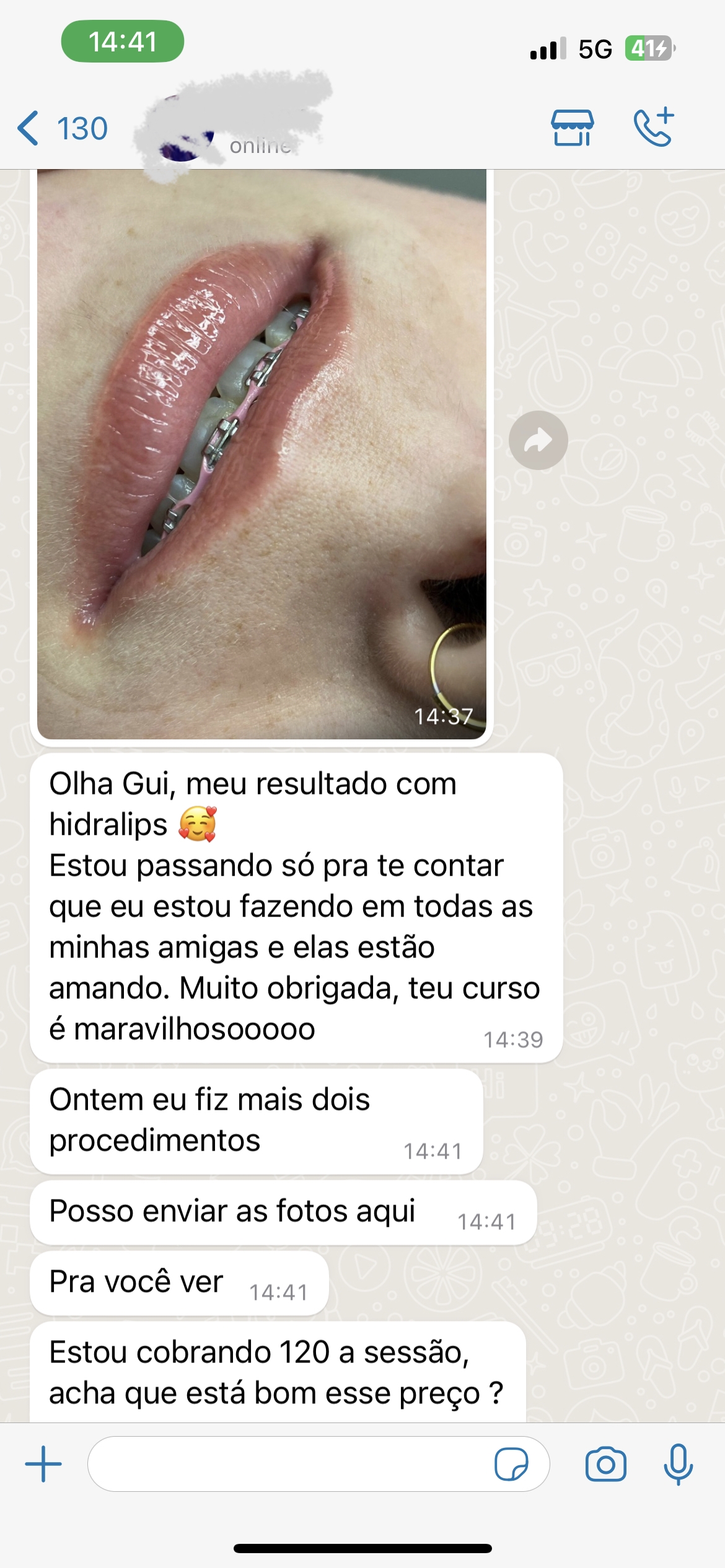Start a call with this contact

coord(654,128)
